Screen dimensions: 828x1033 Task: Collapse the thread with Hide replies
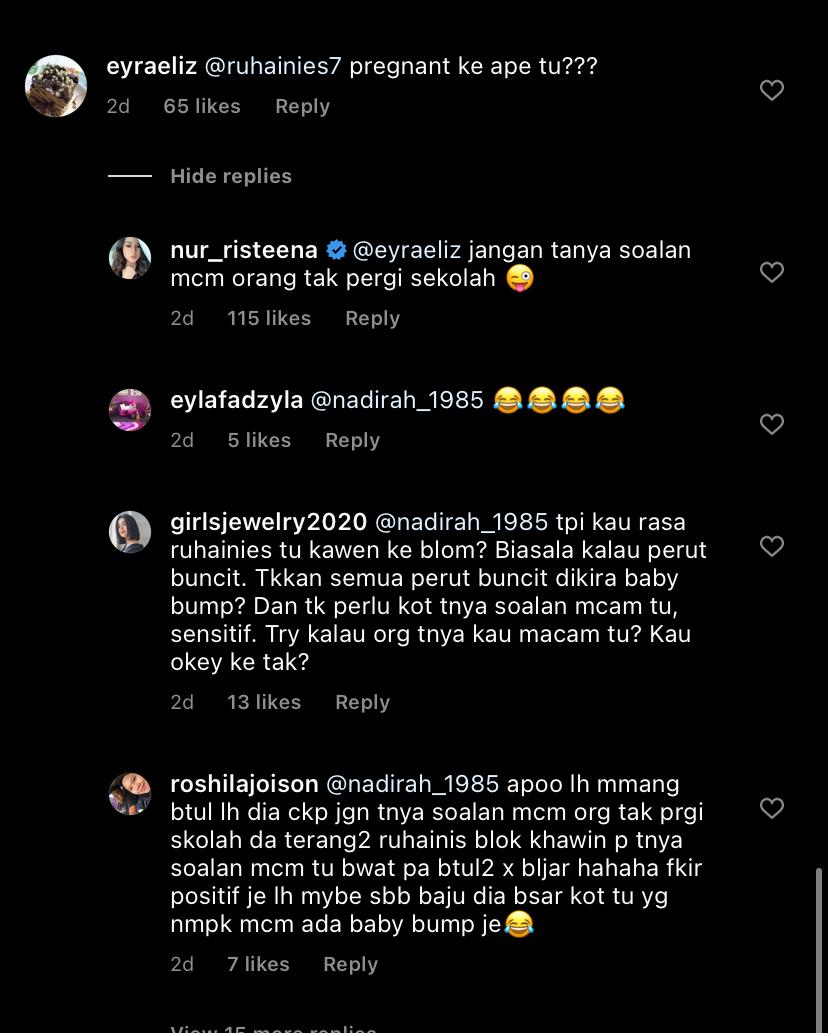coord(230,176)
